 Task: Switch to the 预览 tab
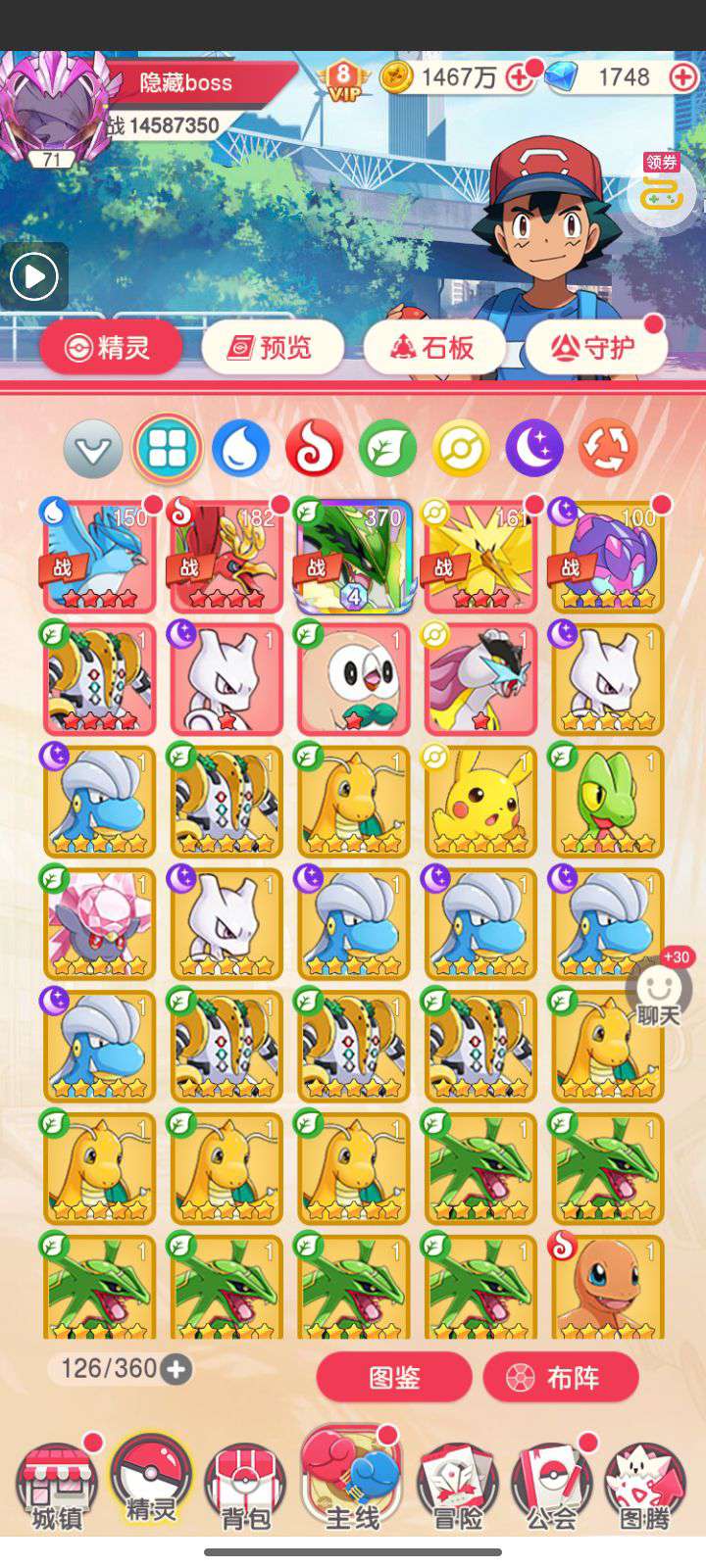pos(273,347)
